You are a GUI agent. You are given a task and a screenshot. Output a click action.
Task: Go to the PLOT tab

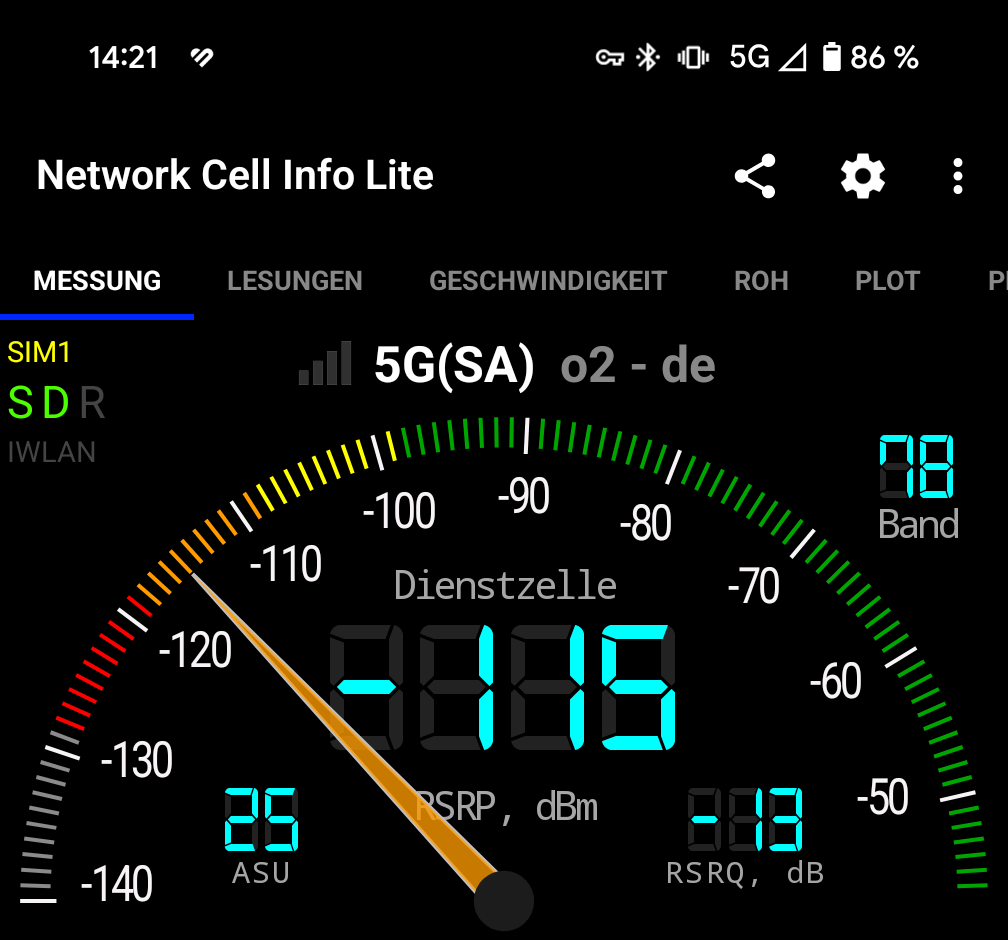pos(887,281)
